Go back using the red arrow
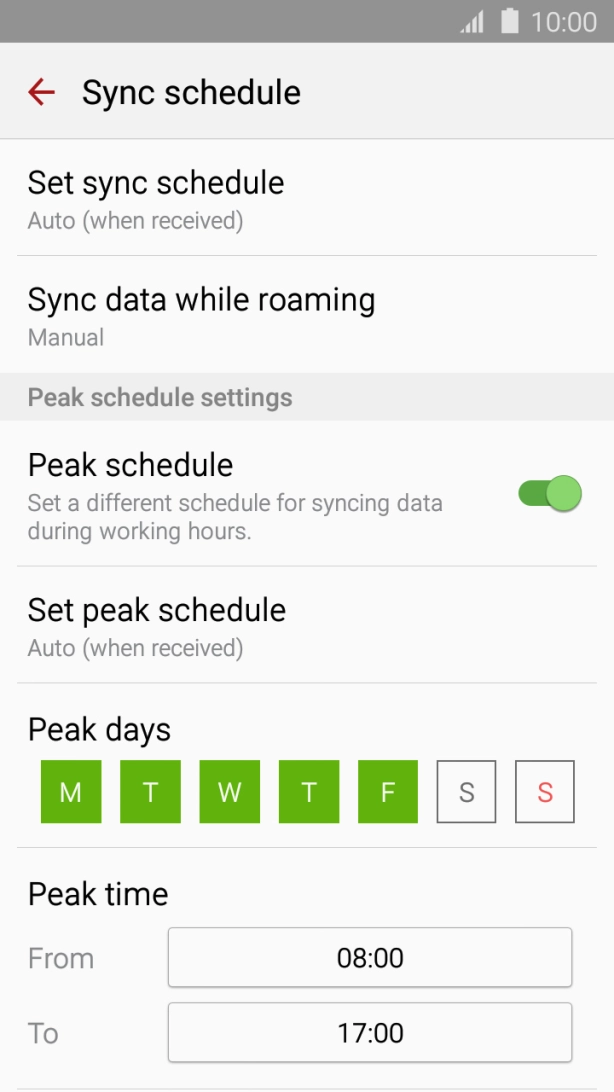The image size is (614, 1092). click(x=41, y=92)
